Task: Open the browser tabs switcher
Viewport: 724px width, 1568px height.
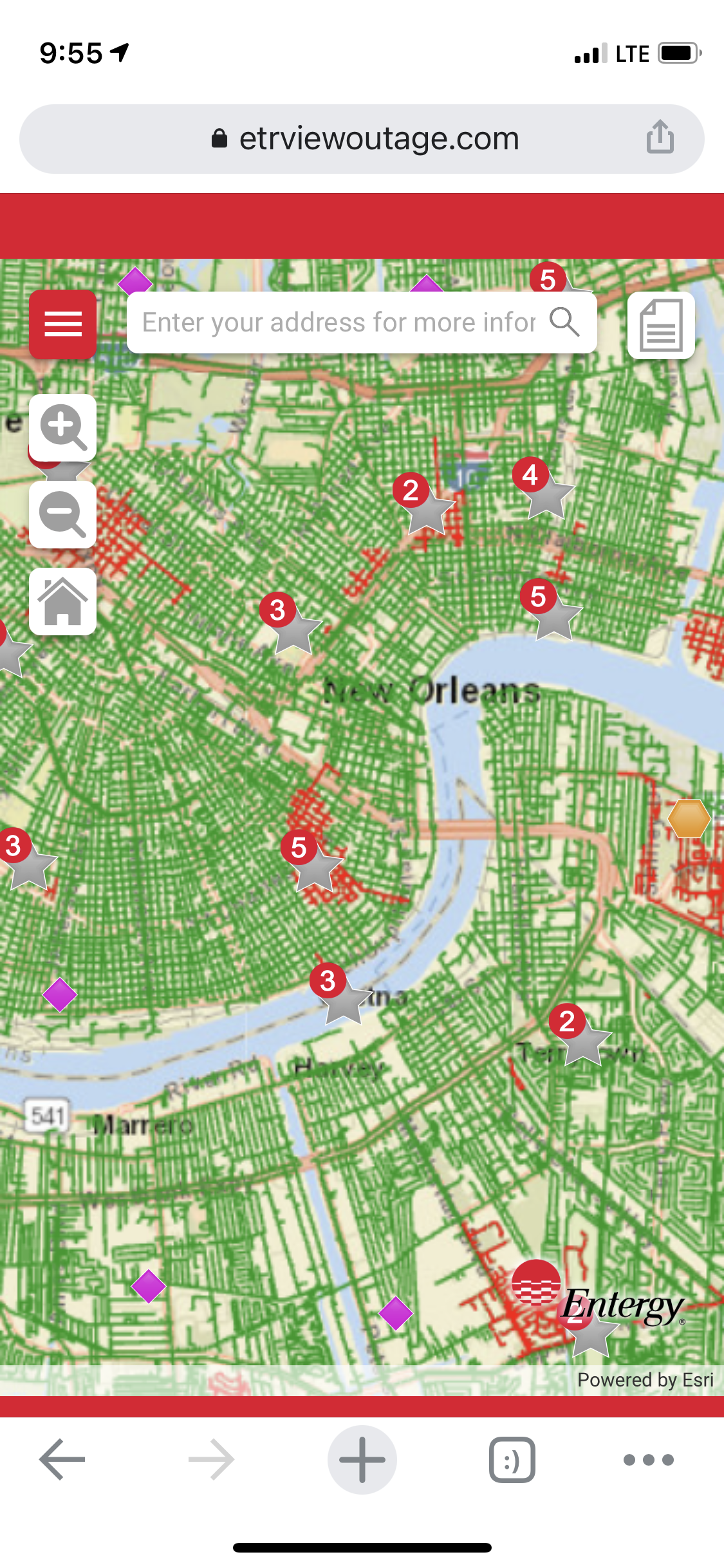Action: click(x=512, y=1459)
